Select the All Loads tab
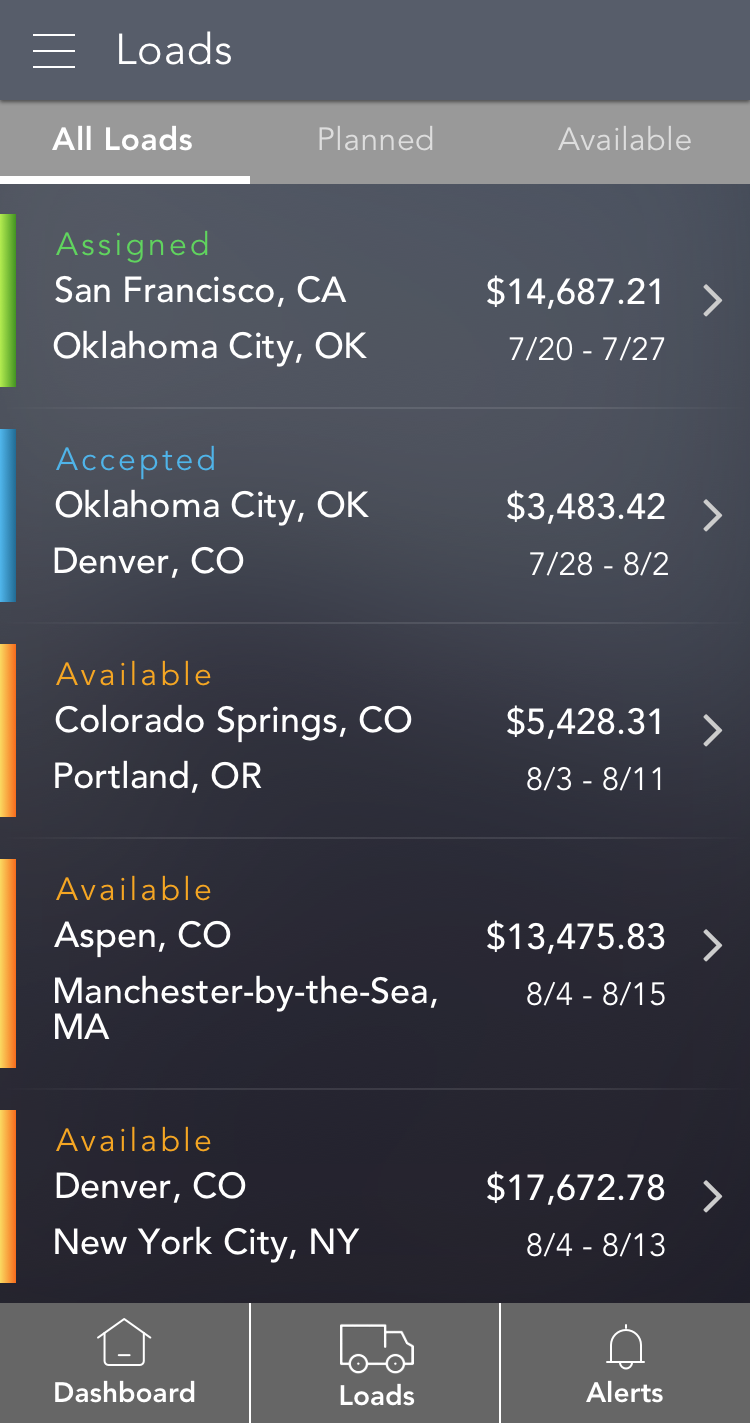Screen dimensions: 750x1423 [123, 140]
